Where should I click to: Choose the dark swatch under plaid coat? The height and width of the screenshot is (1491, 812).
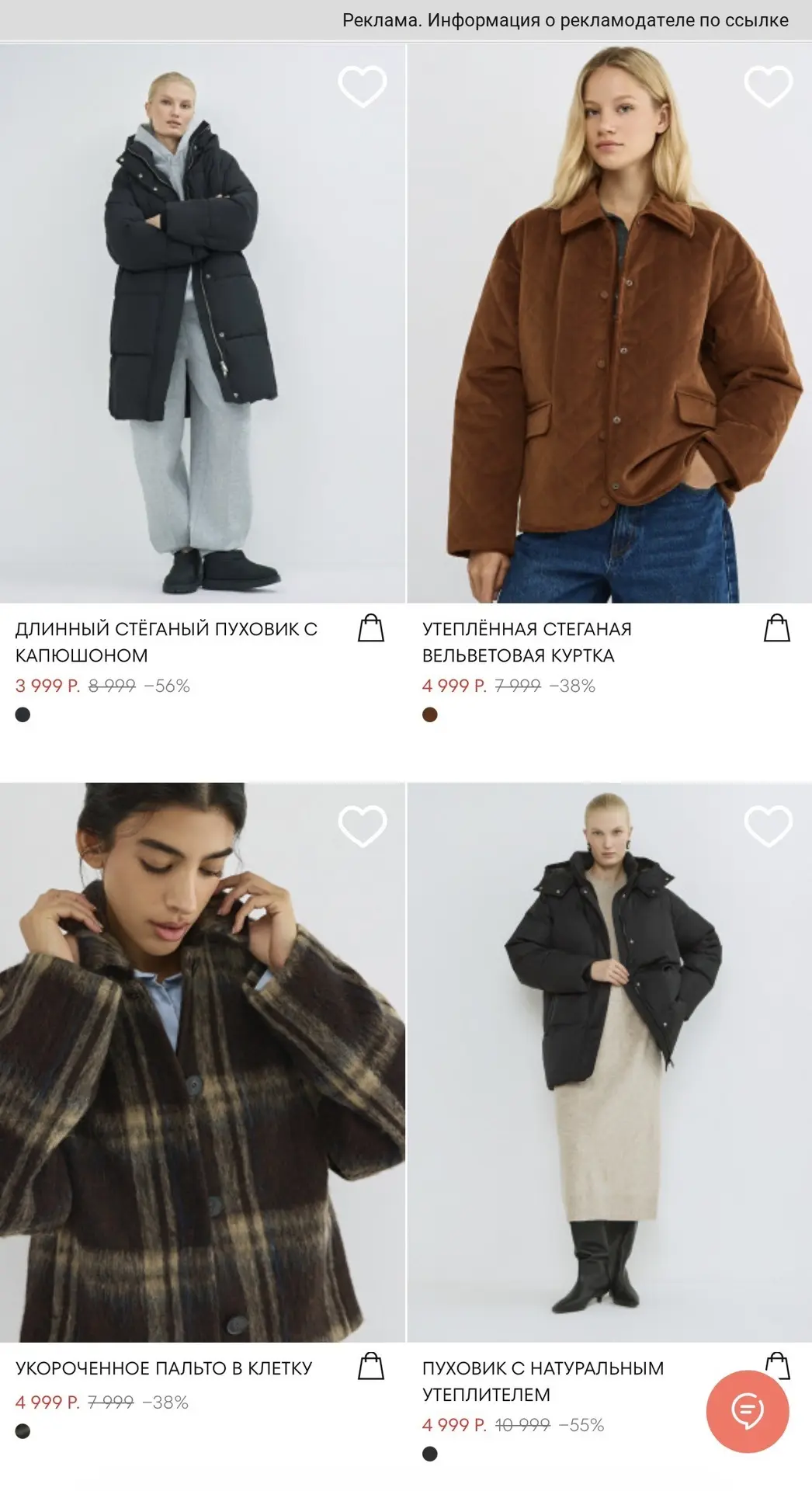[x=23, y=1430]
